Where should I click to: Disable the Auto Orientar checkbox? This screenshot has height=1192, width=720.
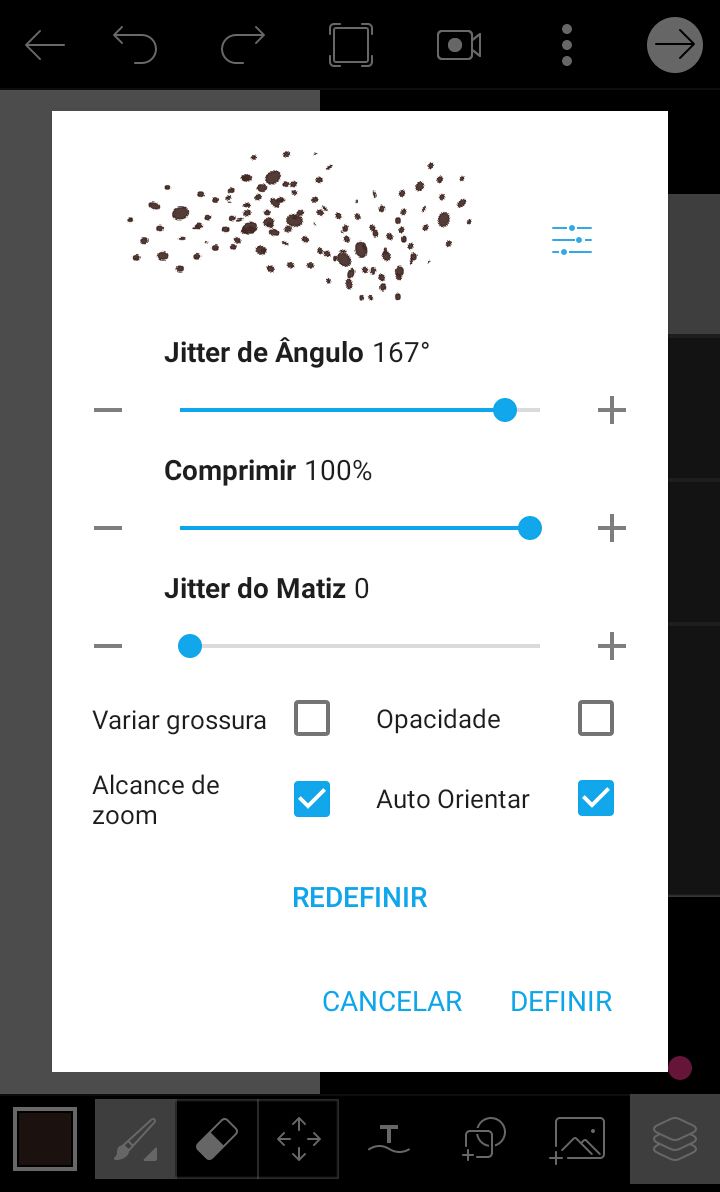595,799
